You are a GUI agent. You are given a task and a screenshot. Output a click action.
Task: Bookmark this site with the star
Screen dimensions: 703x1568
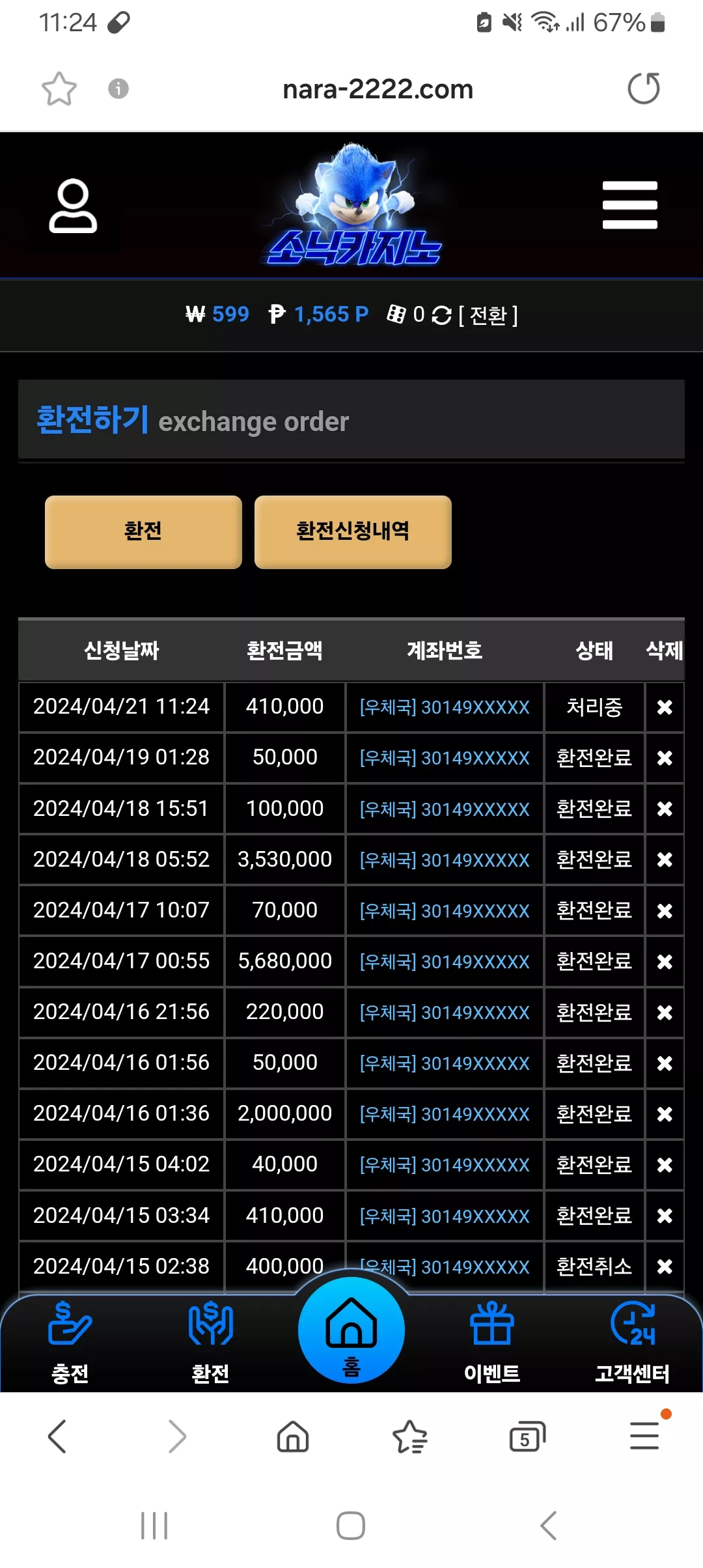(x=59, y=89)
